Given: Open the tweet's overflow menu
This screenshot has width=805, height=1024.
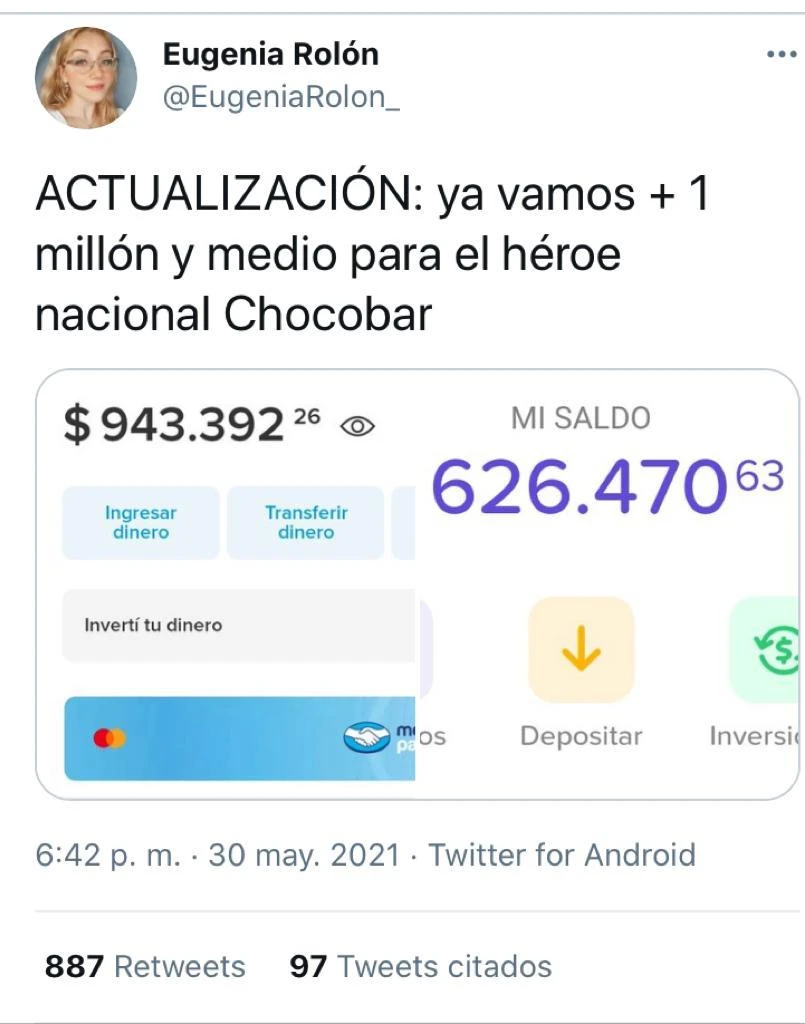Looking at the screenshot, I should (x=780, y=55).
